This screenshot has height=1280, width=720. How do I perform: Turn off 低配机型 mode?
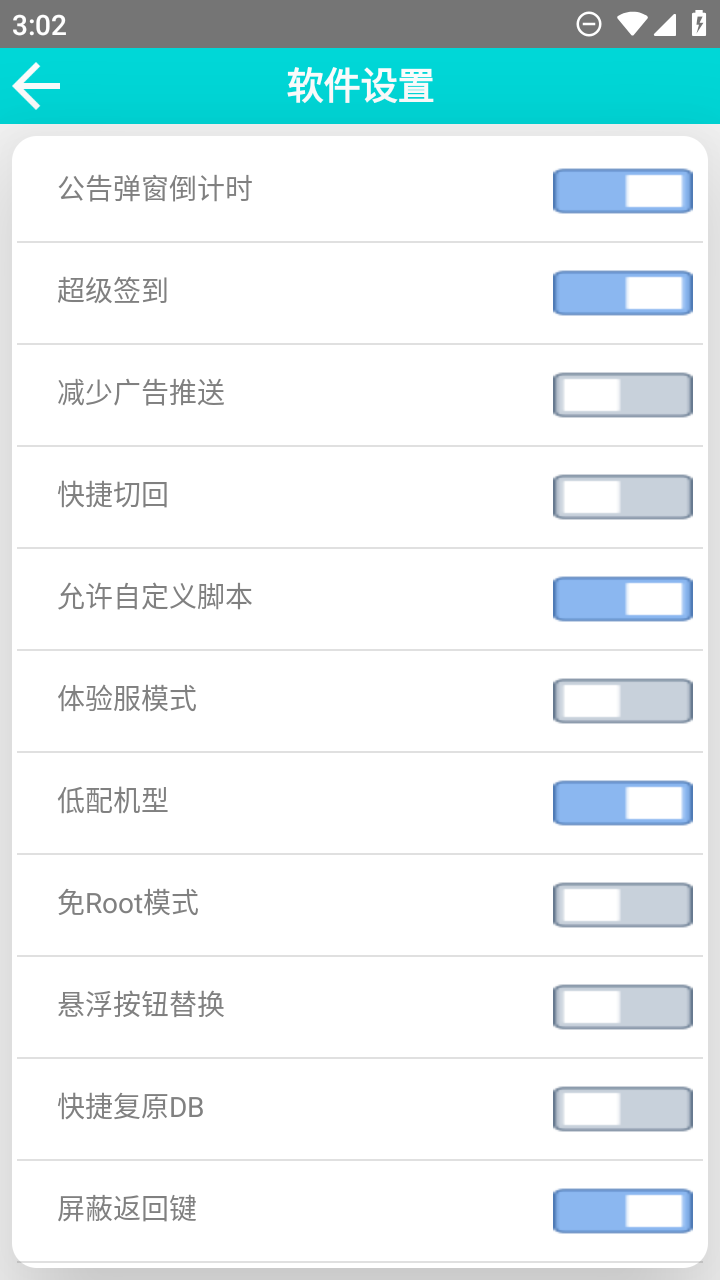pyautogui.click(x=622, y=802)
